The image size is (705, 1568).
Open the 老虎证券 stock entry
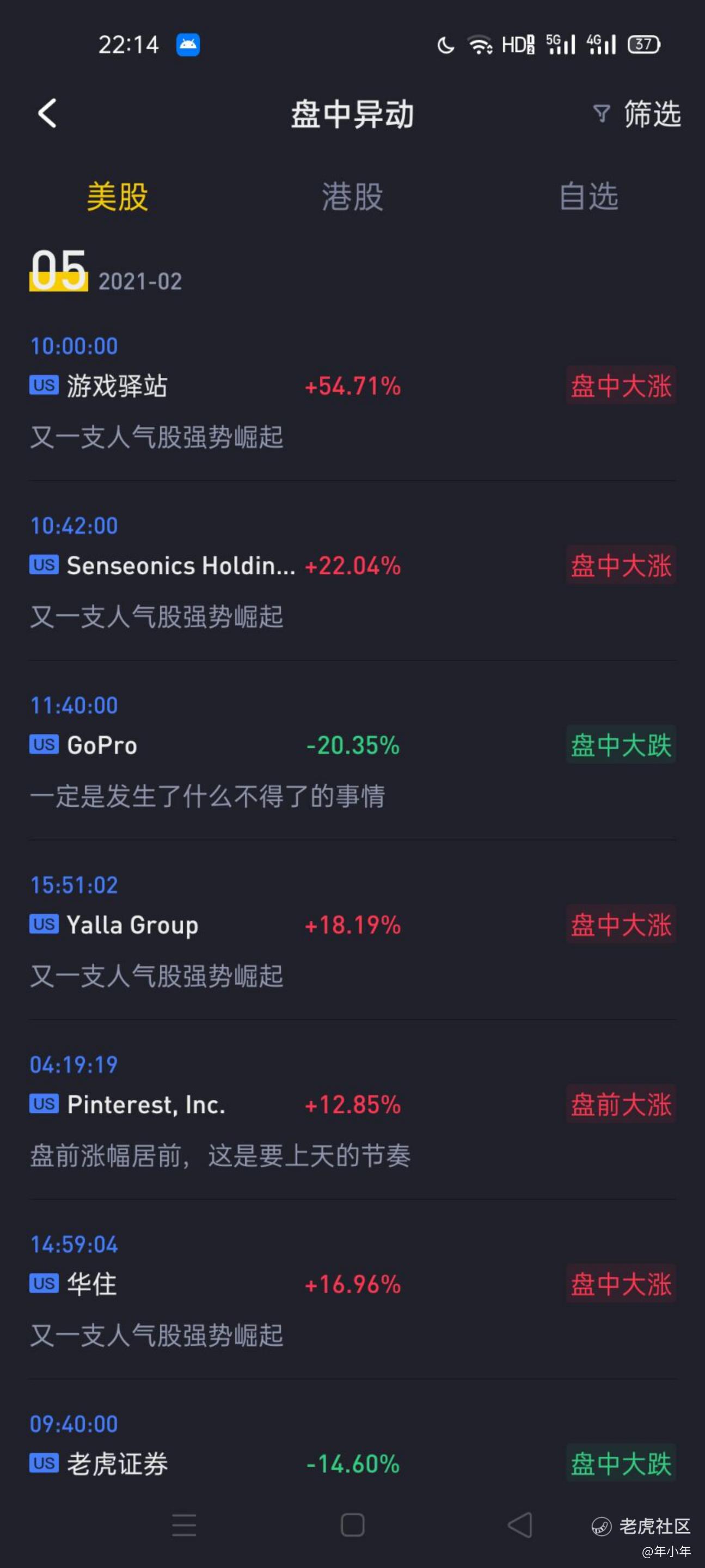353,1448
